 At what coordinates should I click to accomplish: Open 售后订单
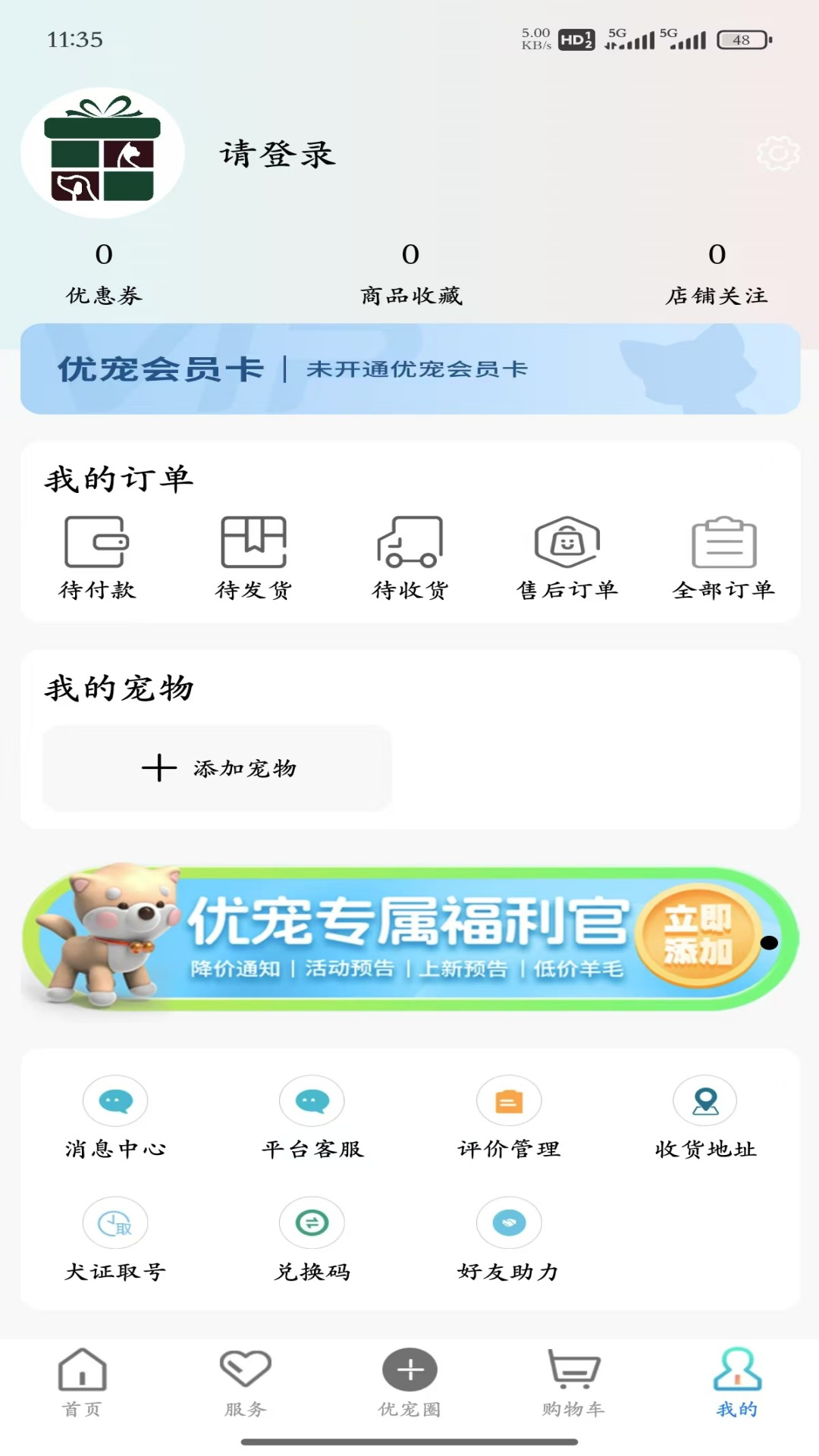tap(567, 557)
